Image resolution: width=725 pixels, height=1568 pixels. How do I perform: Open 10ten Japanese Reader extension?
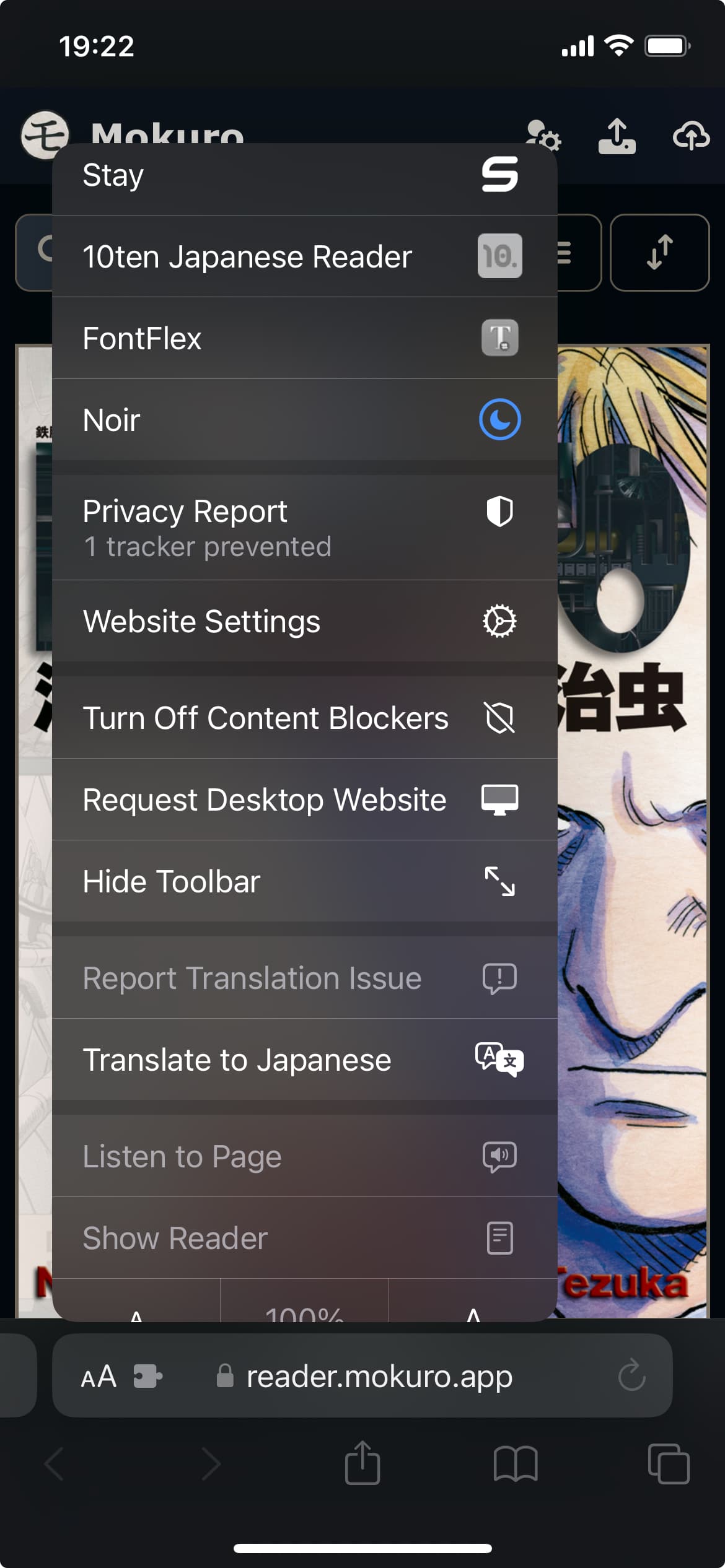305,256
